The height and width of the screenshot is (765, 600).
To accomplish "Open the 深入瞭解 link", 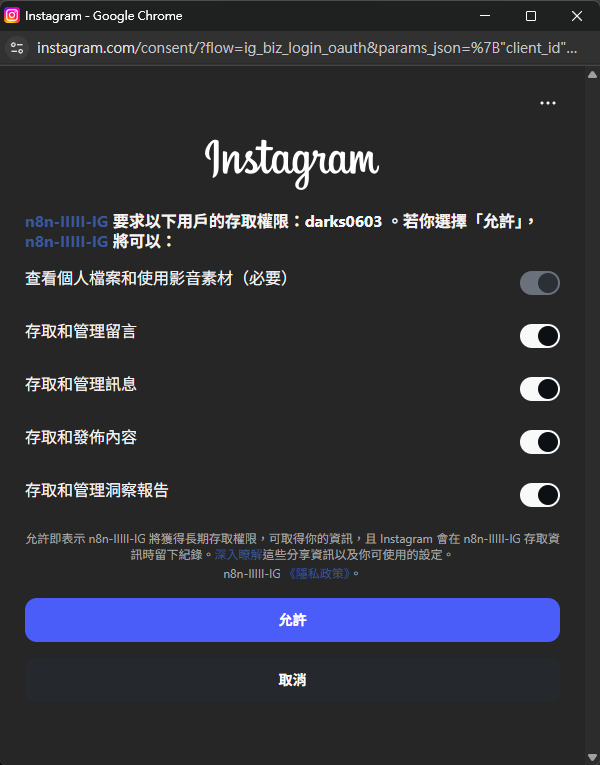I will [239, 554].
